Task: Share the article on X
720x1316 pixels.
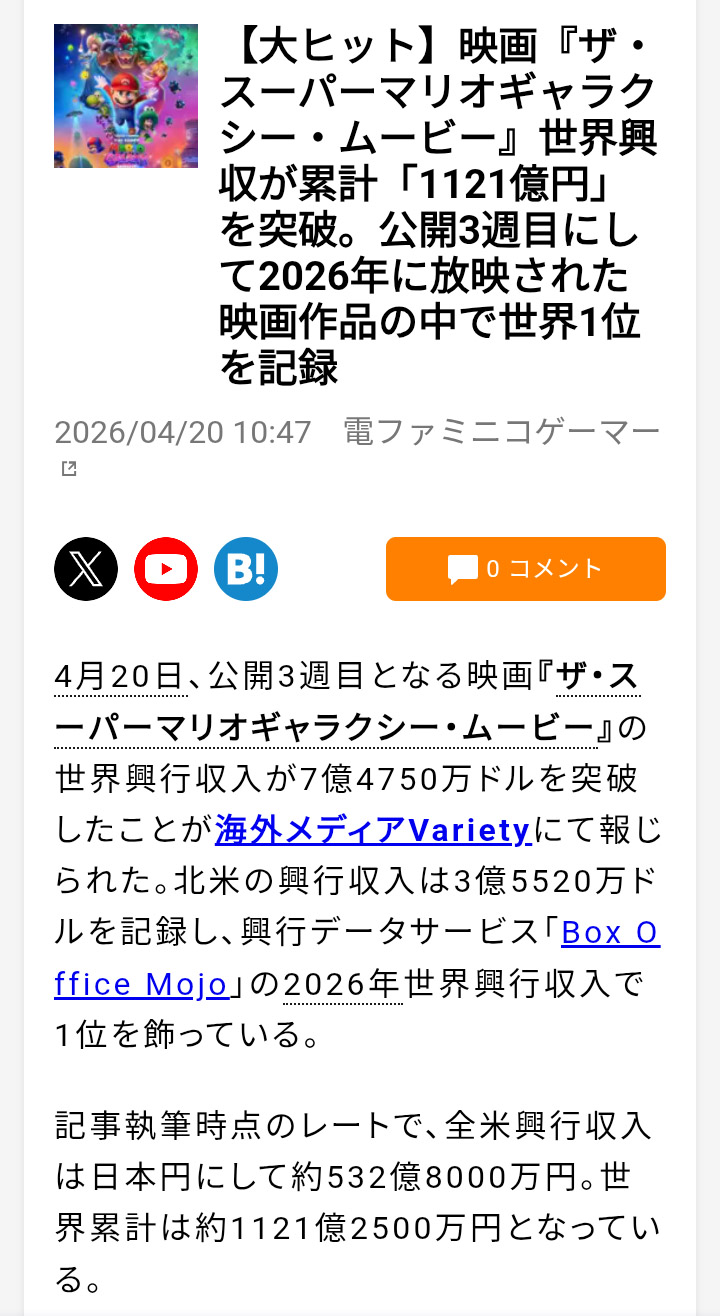Action: (x=86, y=569)
